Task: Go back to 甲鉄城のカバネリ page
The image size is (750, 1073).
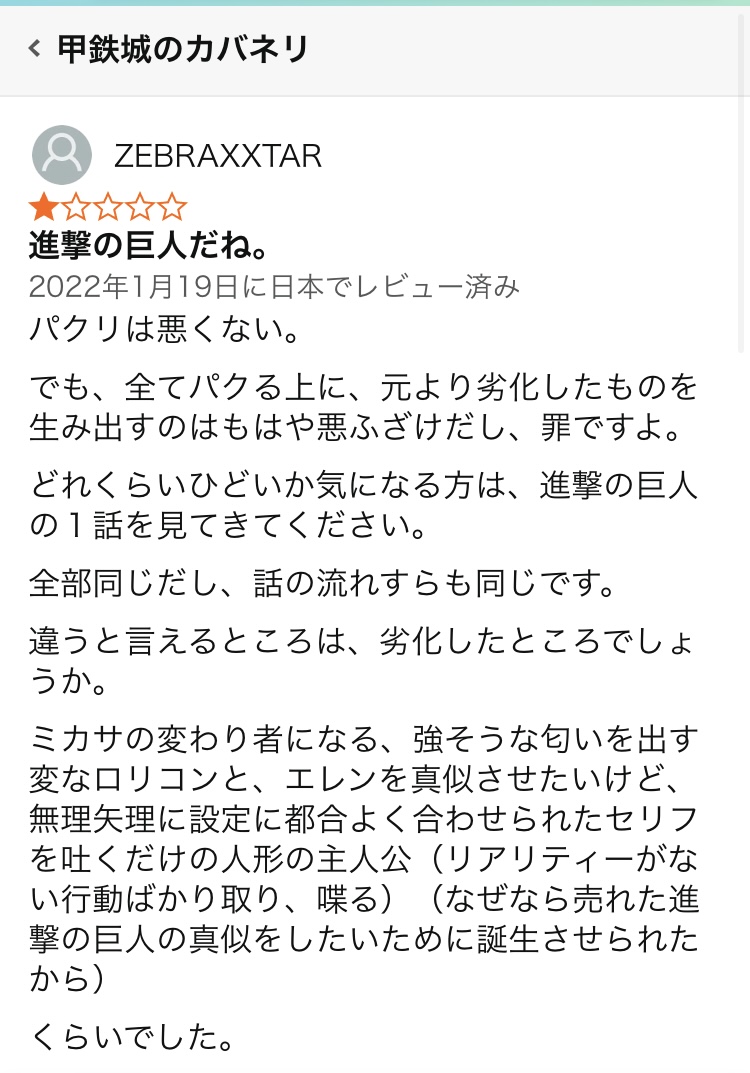Action: tap(36, 49)
